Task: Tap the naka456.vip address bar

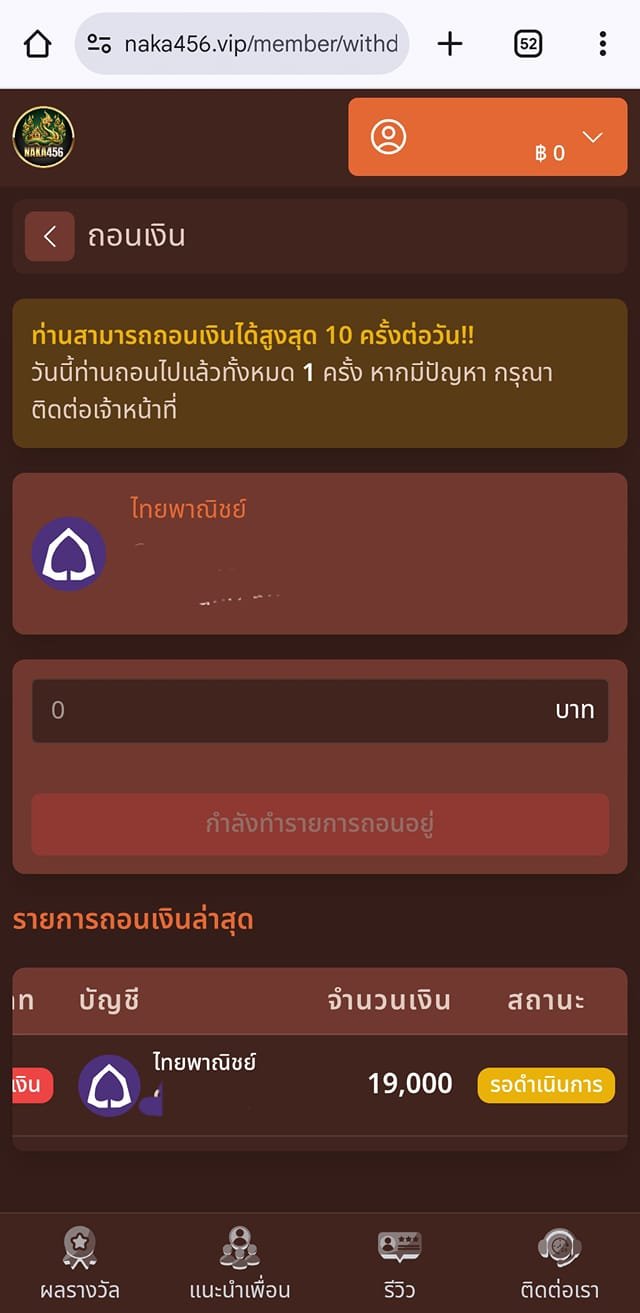Action: (258, 44)
